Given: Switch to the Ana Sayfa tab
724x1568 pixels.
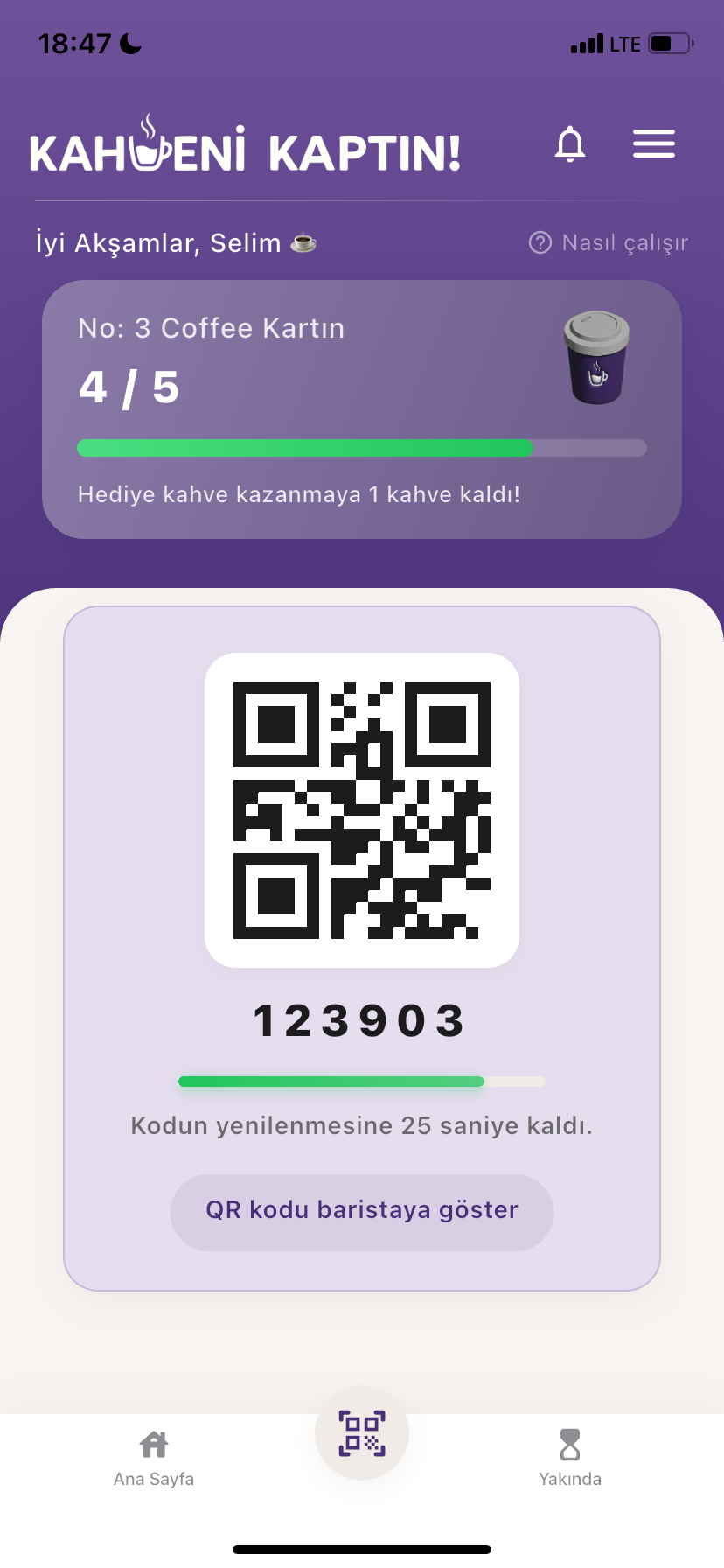Looking at the screenshot, I should click(154, 1458).
